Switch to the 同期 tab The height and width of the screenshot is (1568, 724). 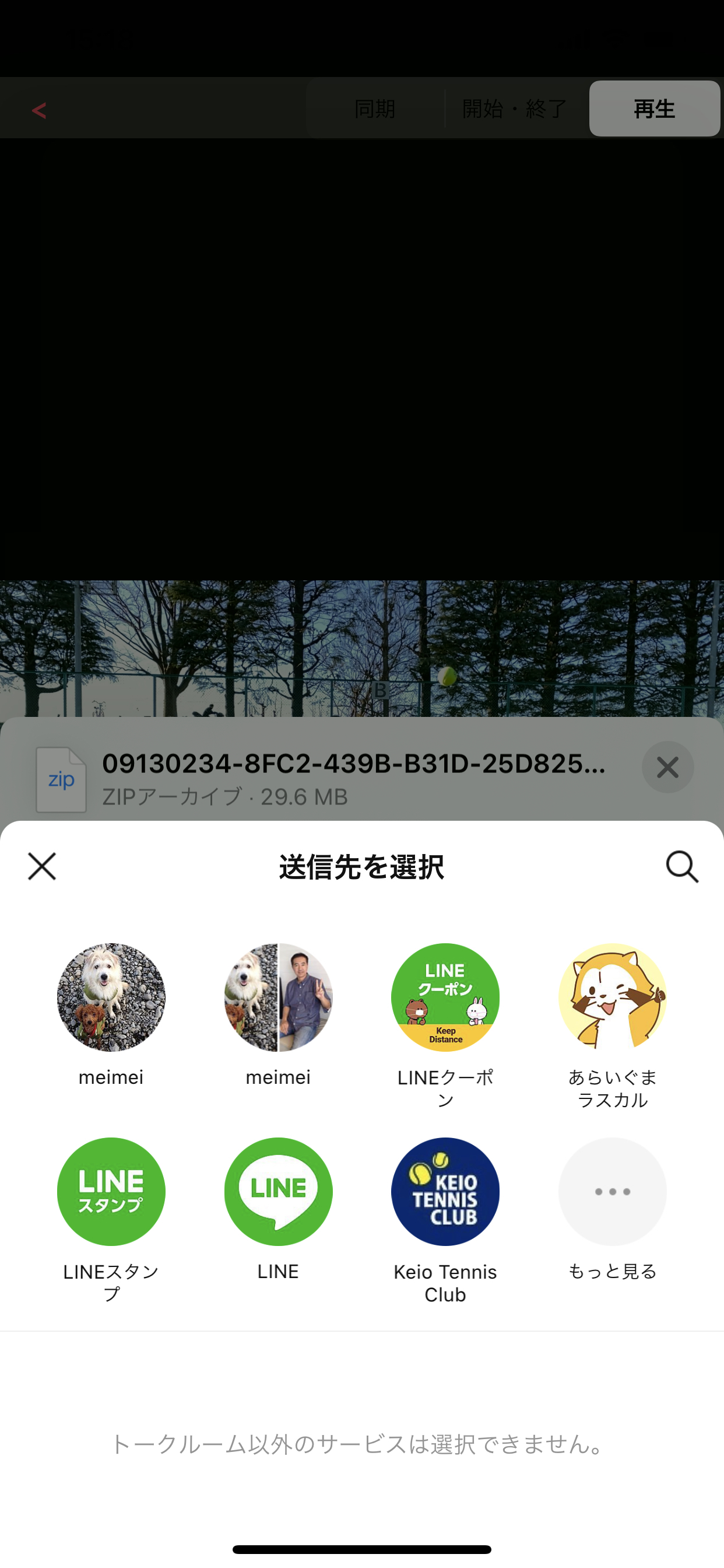375,109
